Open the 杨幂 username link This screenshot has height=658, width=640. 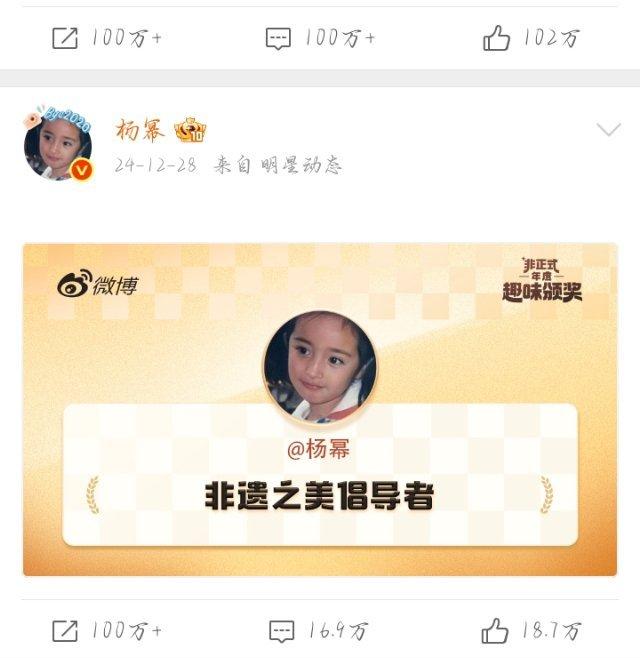138,130
